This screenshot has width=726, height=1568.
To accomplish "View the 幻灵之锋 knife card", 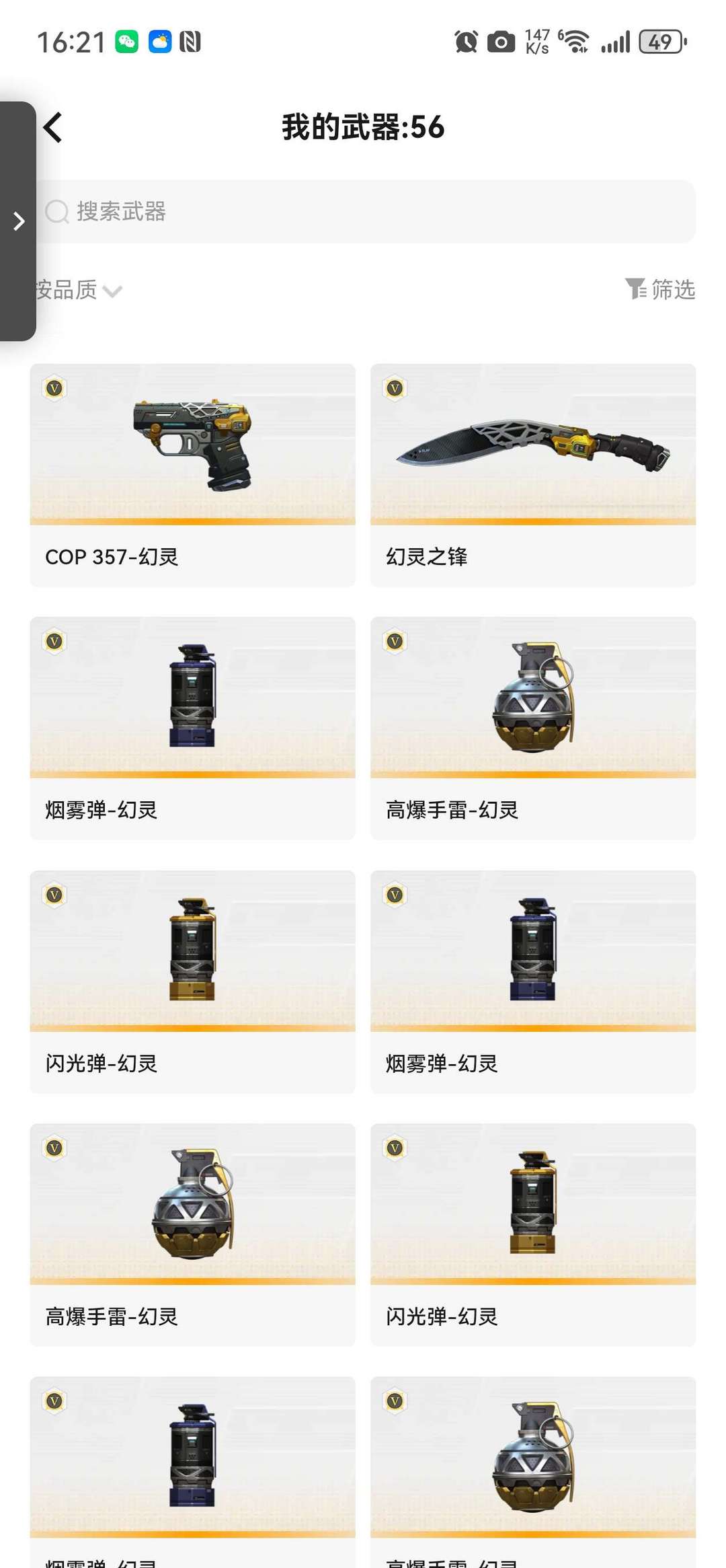I will 532,474.
